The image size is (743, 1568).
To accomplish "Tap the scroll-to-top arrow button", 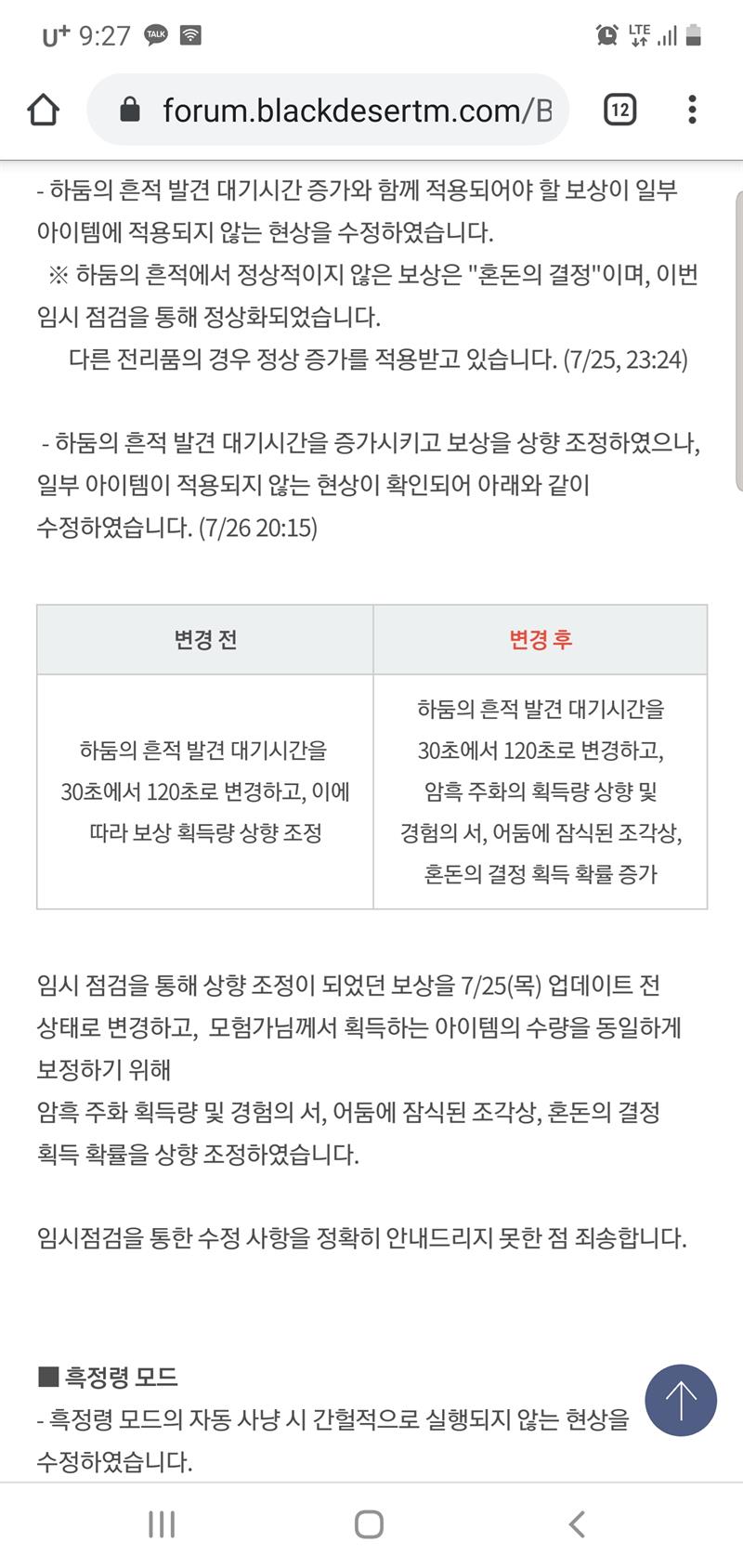I will pos(681,1400).
